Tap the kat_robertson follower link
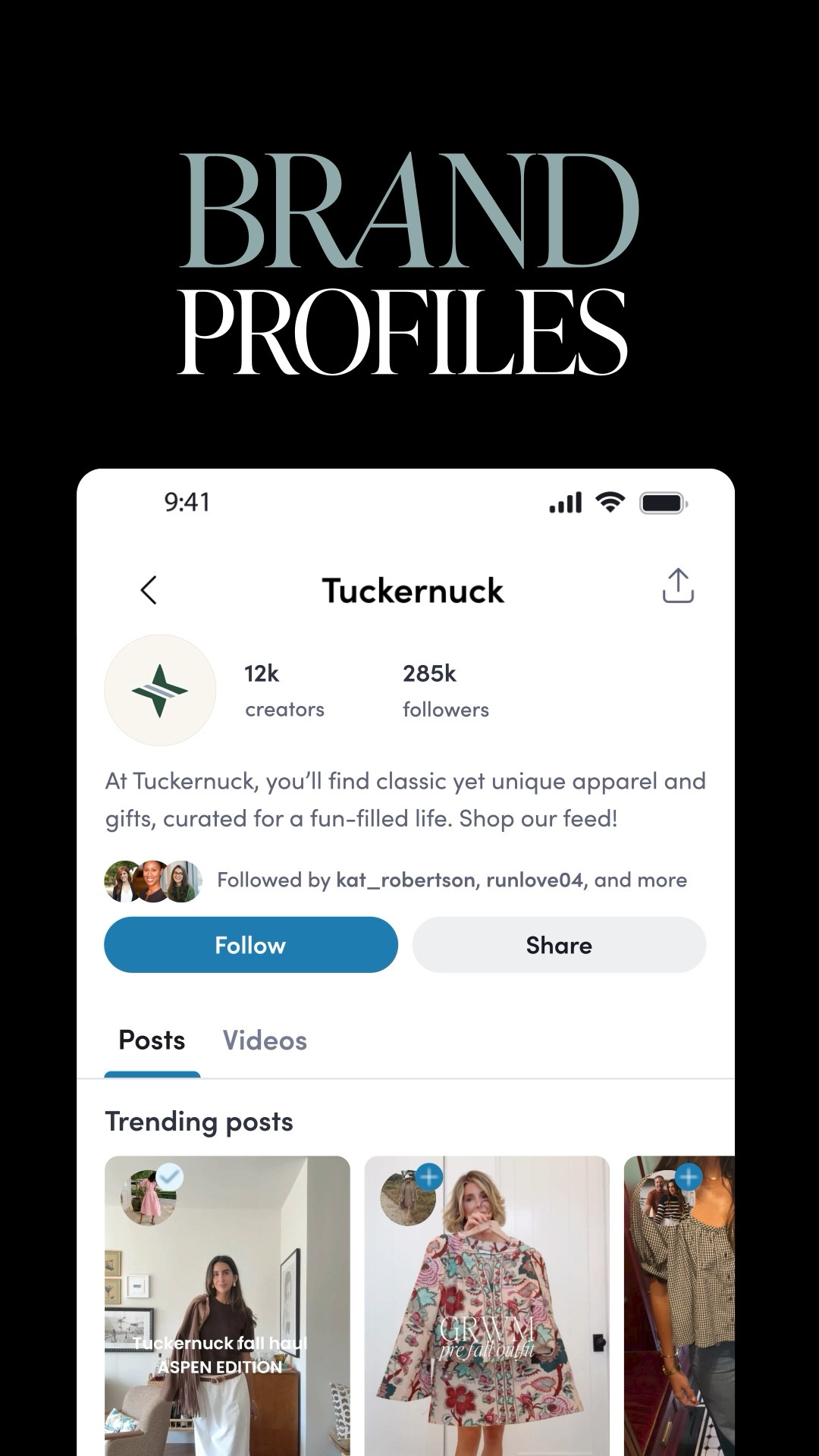The image size is (819, 1456). point(404,880)
